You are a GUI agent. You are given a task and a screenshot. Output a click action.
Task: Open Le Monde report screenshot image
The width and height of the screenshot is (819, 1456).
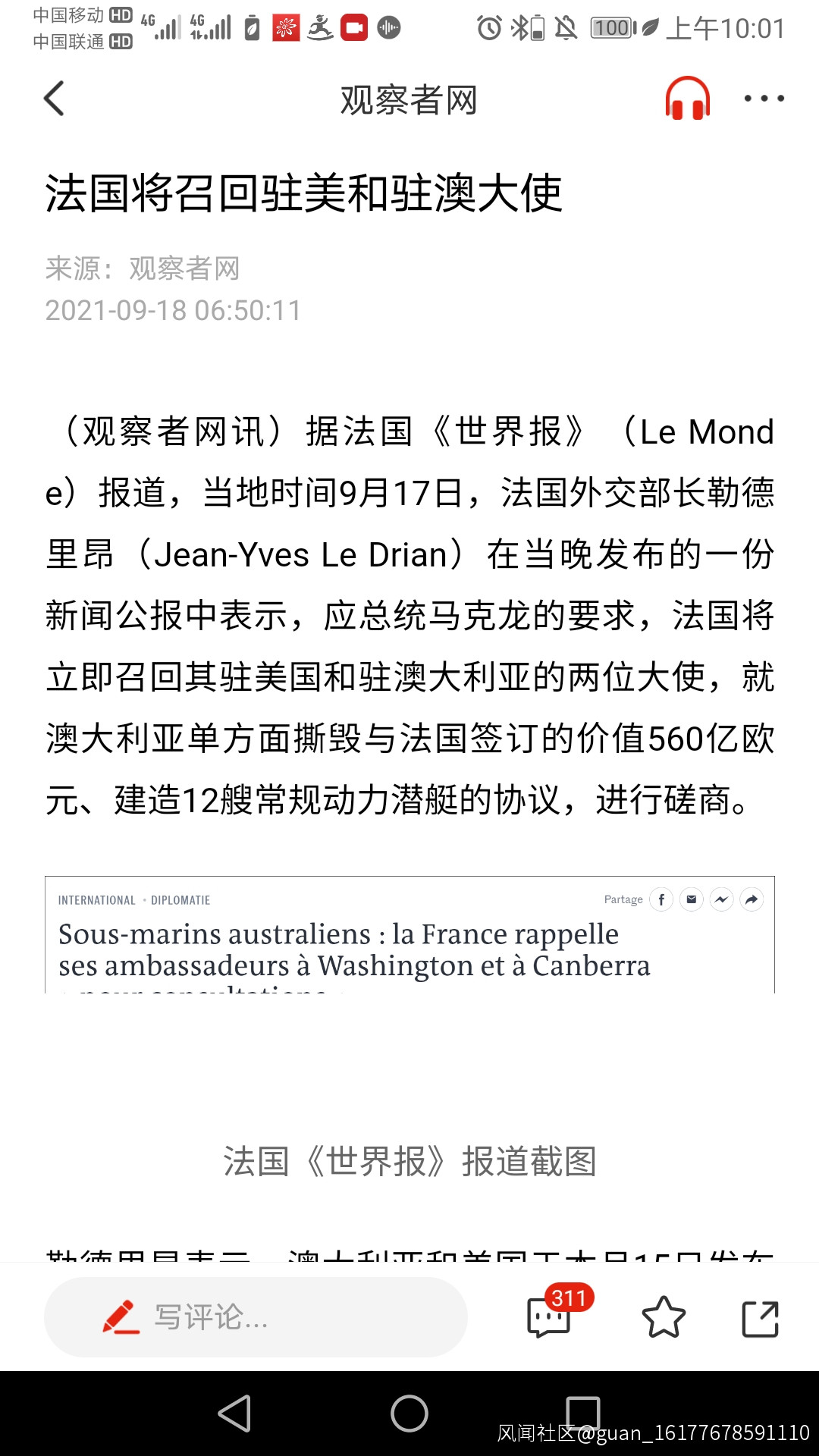click(x=409, y=935)
